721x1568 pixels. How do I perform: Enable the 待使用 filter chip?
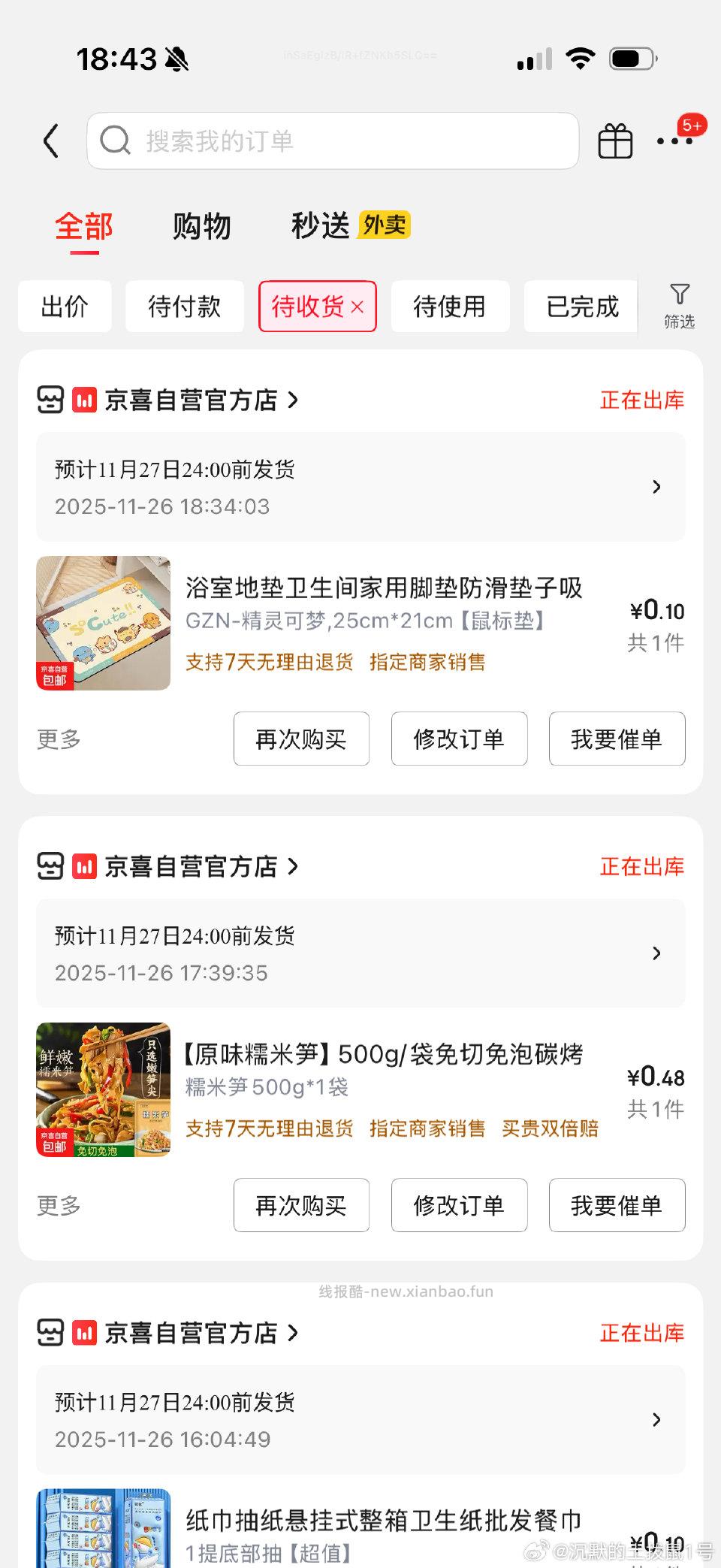tap(449, 306)
